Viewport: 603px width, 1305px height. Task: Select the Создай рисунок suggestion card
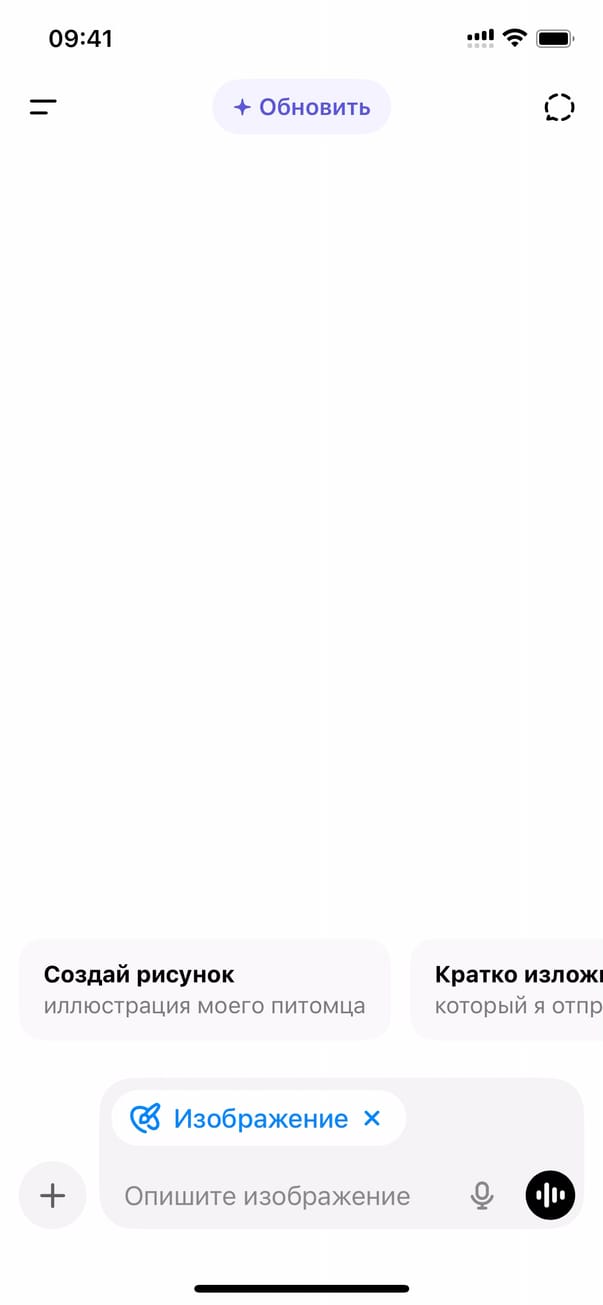(x=204, y=989)
